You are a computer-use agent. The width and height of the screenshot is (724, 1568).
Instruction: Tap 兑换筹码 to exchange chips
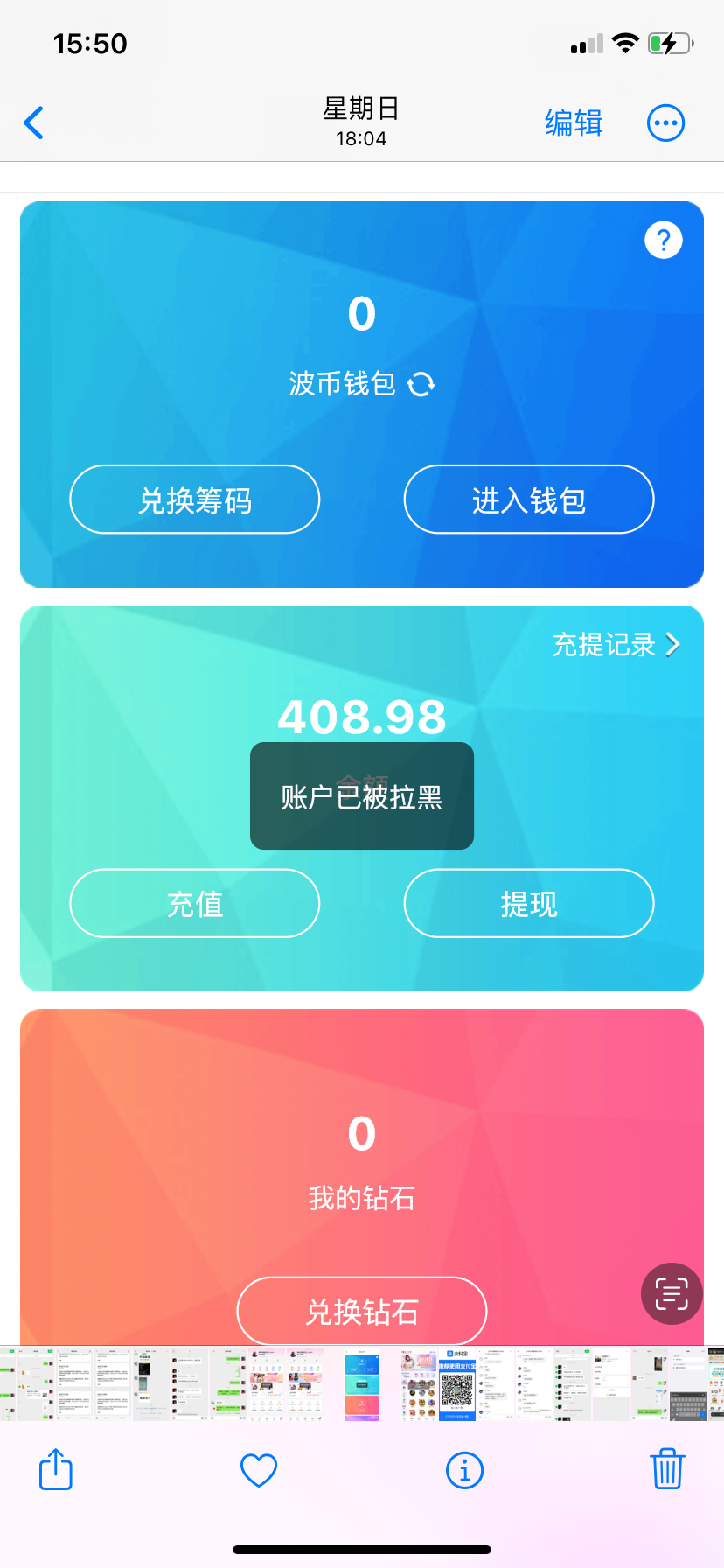tap(194, 500)
